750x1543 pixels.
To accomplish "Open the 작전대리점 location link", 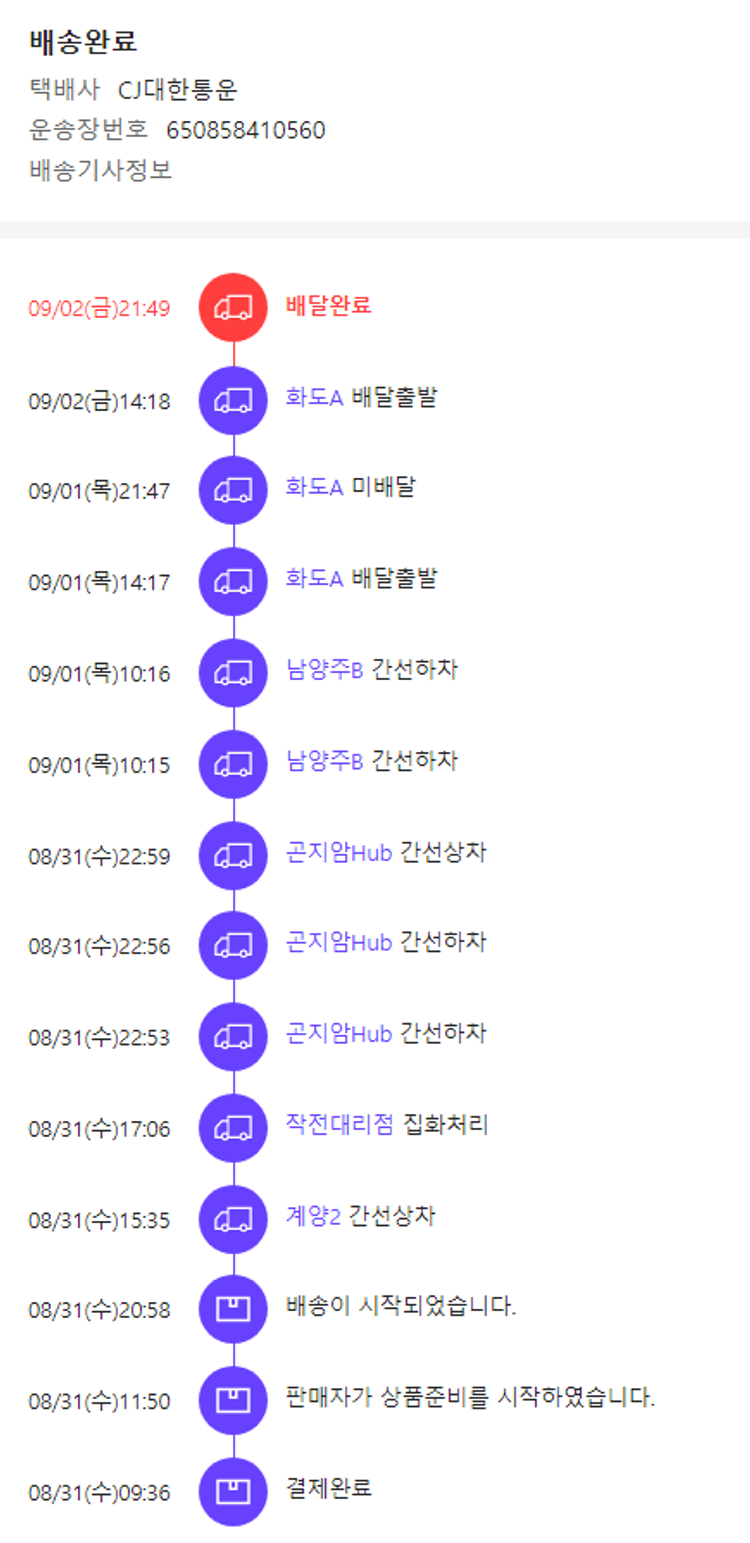I will (340, 1125).
